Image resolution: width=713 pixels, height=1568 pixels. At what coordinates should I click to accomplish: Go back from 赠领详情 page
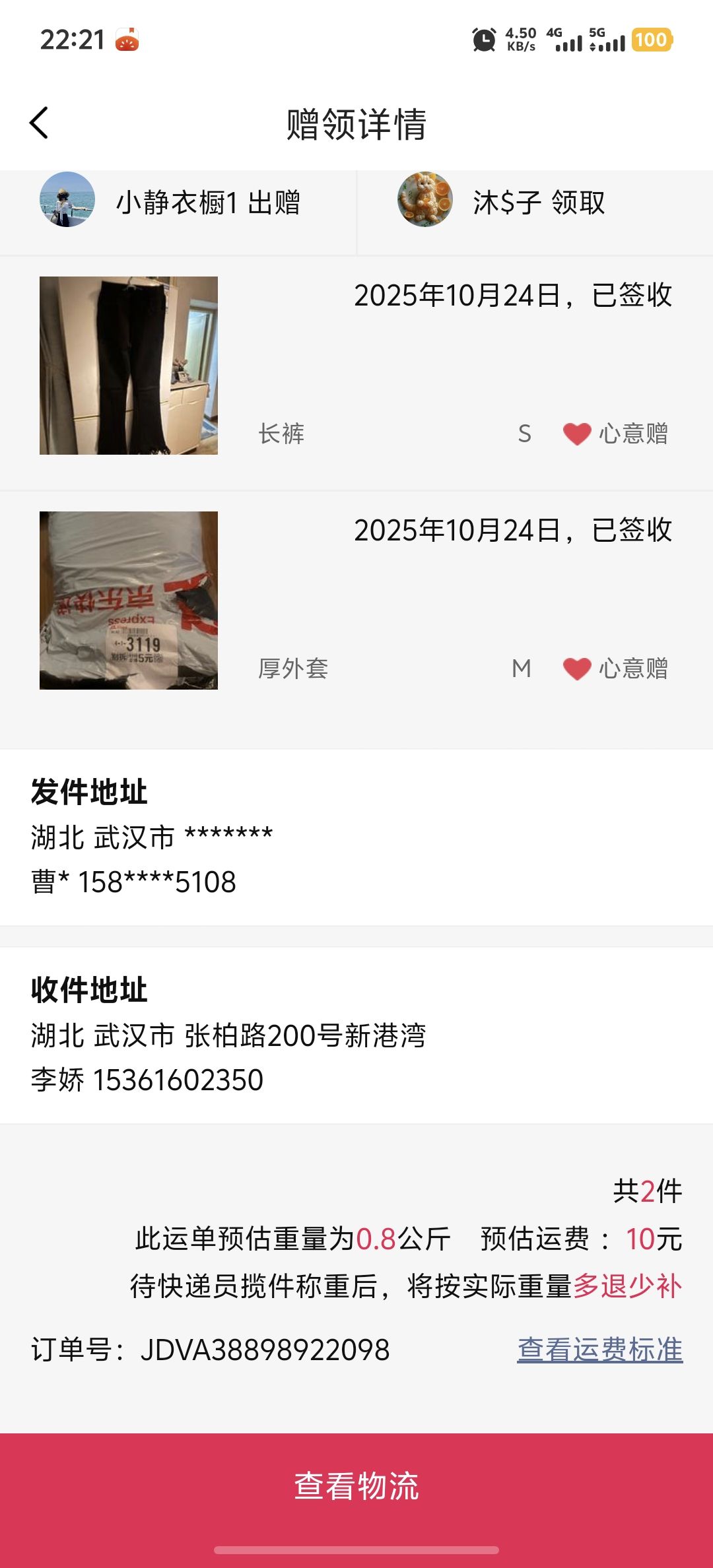pos(40,123)
